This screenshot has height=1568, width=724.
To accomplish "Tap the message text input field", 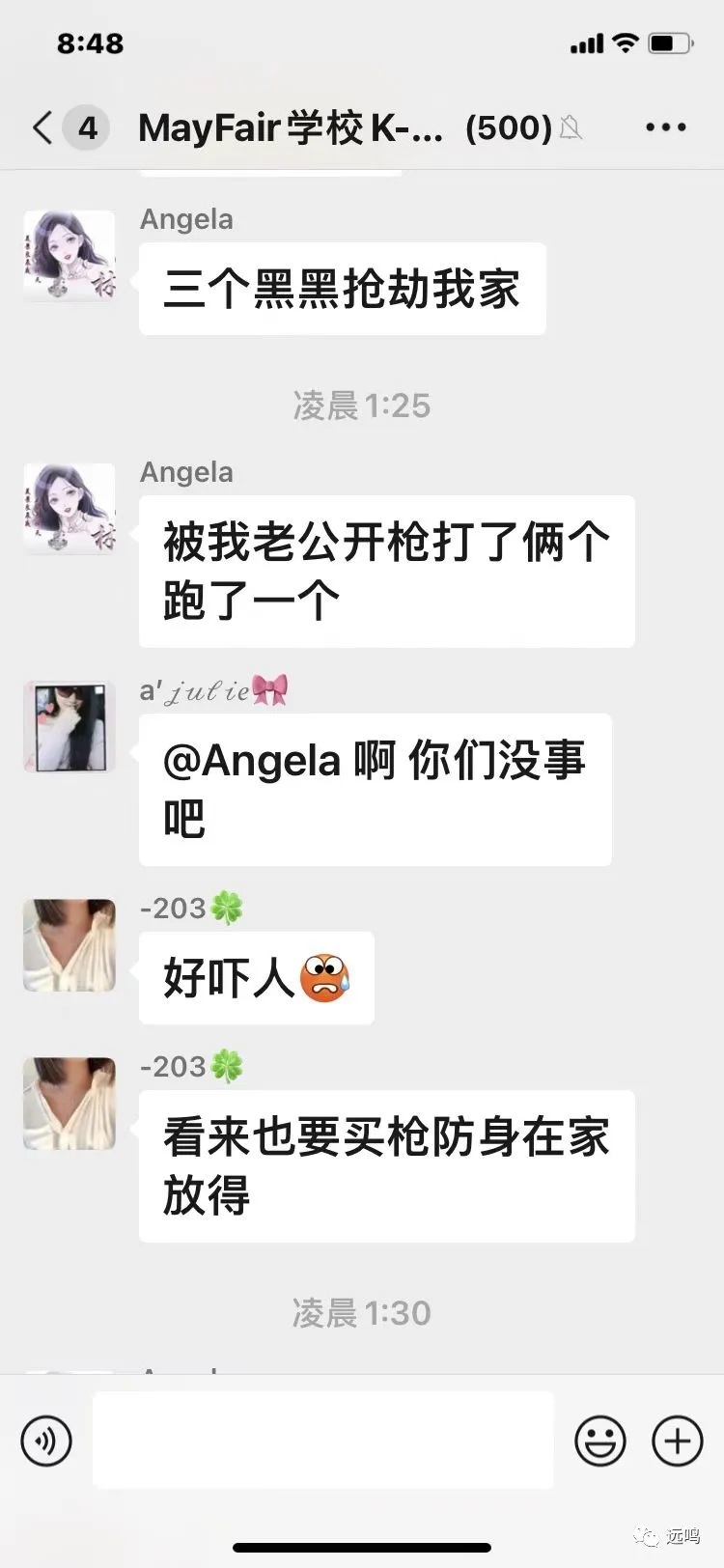I will point(322,1440).
